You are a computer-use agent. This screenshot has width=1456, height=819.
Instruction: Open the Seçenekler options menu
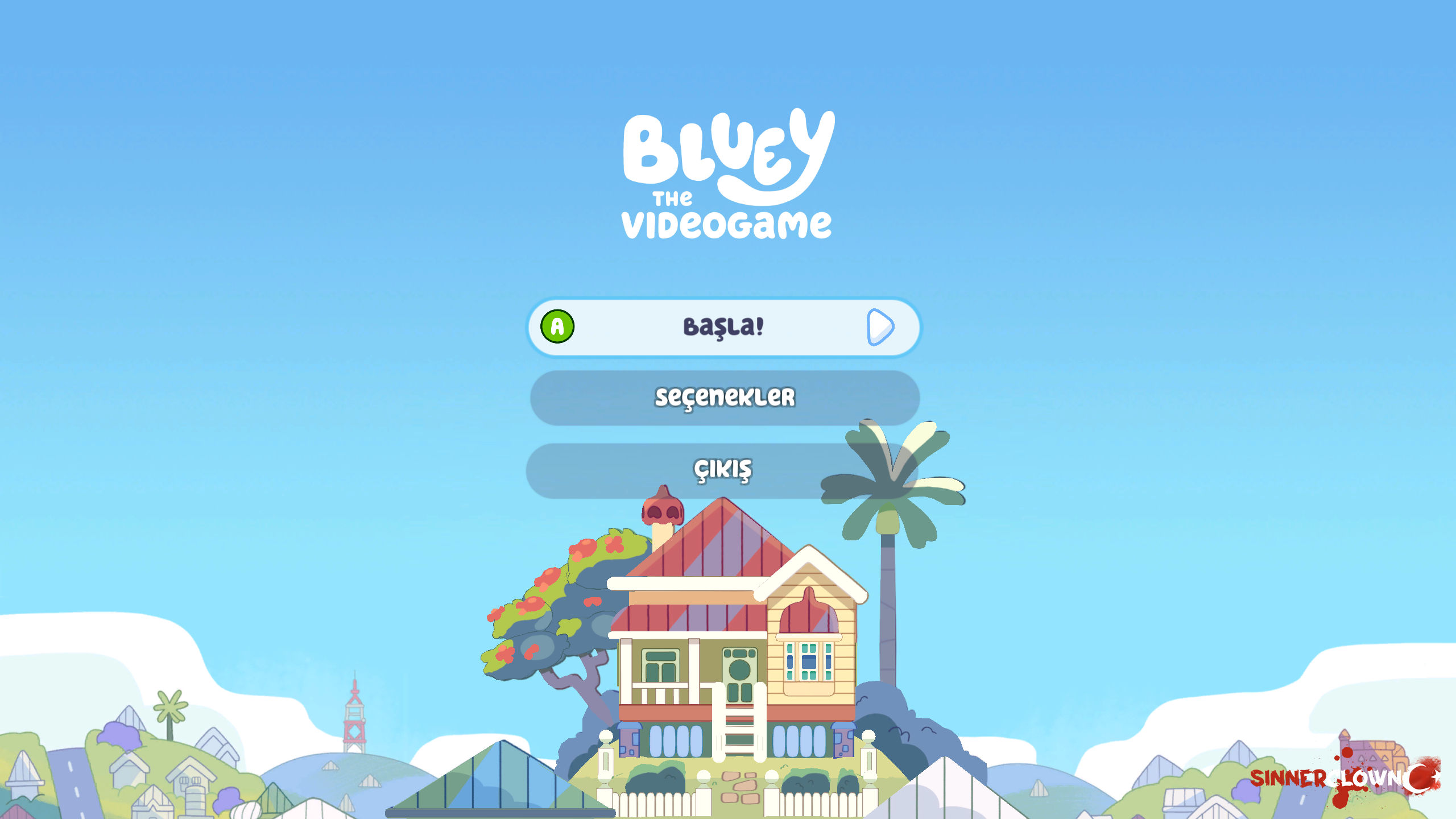point(725,398)
